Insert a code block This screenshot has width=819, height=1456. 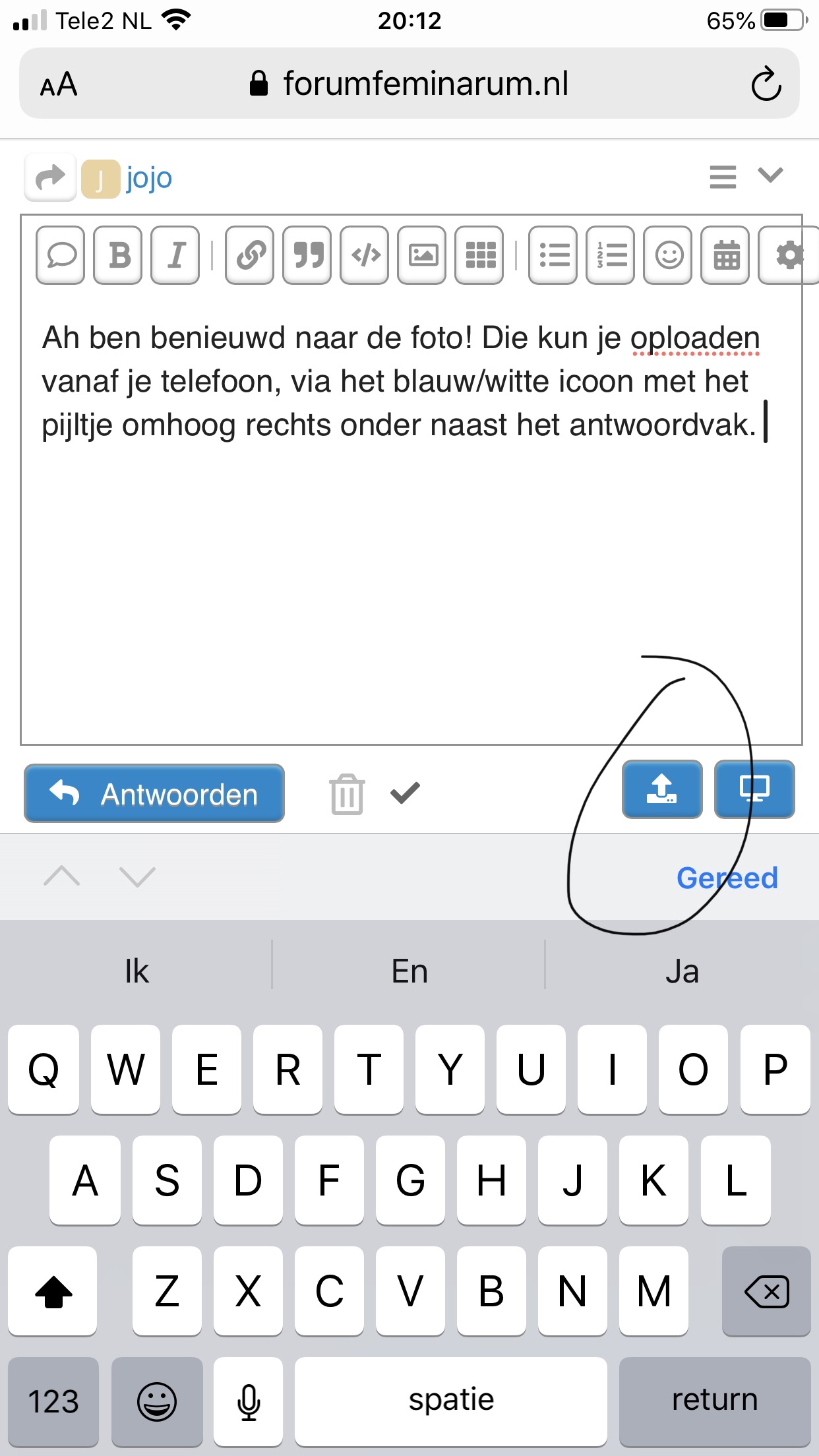365,255
